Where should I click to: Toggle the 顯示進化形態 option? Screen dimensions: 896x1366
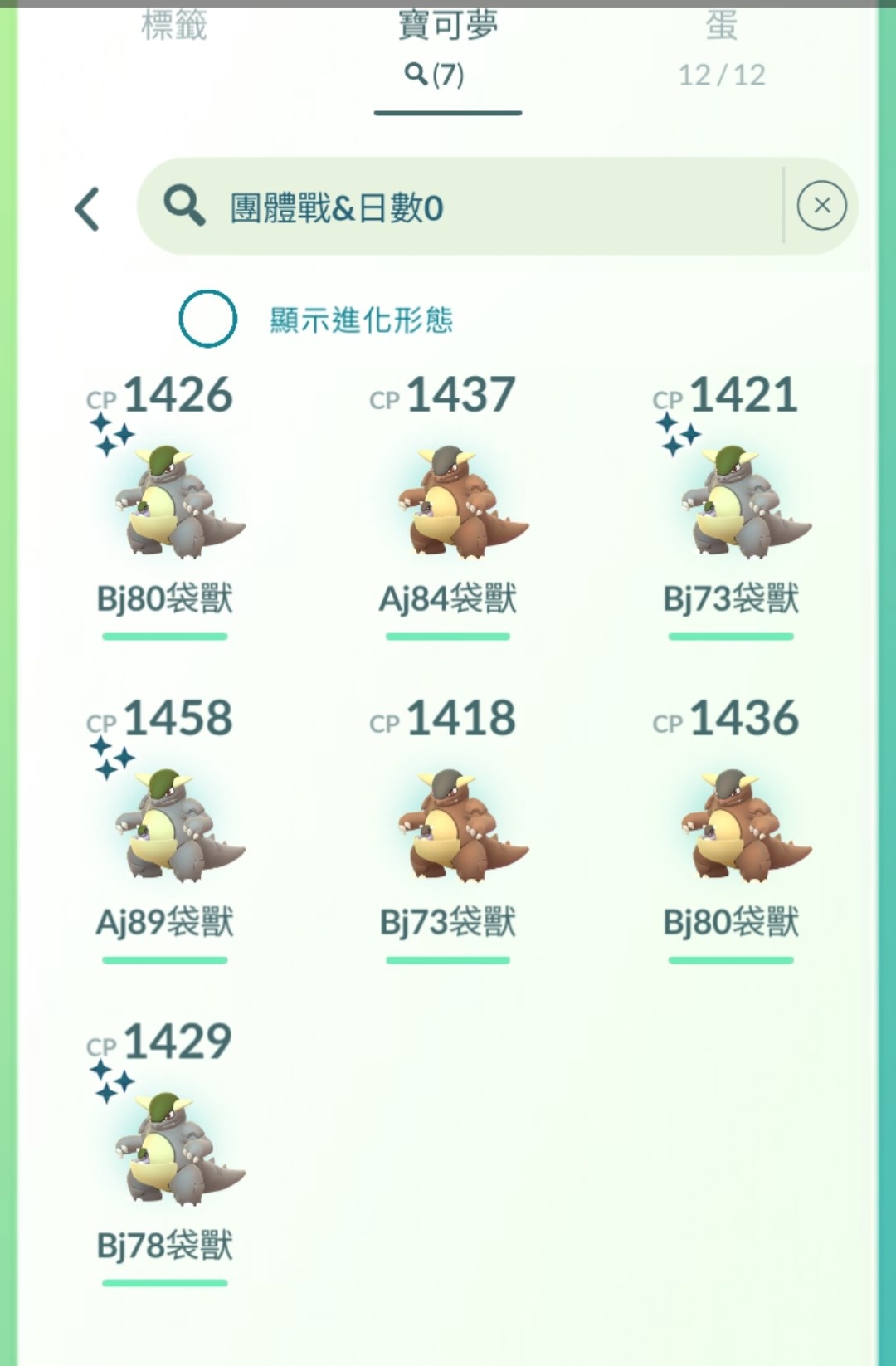click(208, 319)
